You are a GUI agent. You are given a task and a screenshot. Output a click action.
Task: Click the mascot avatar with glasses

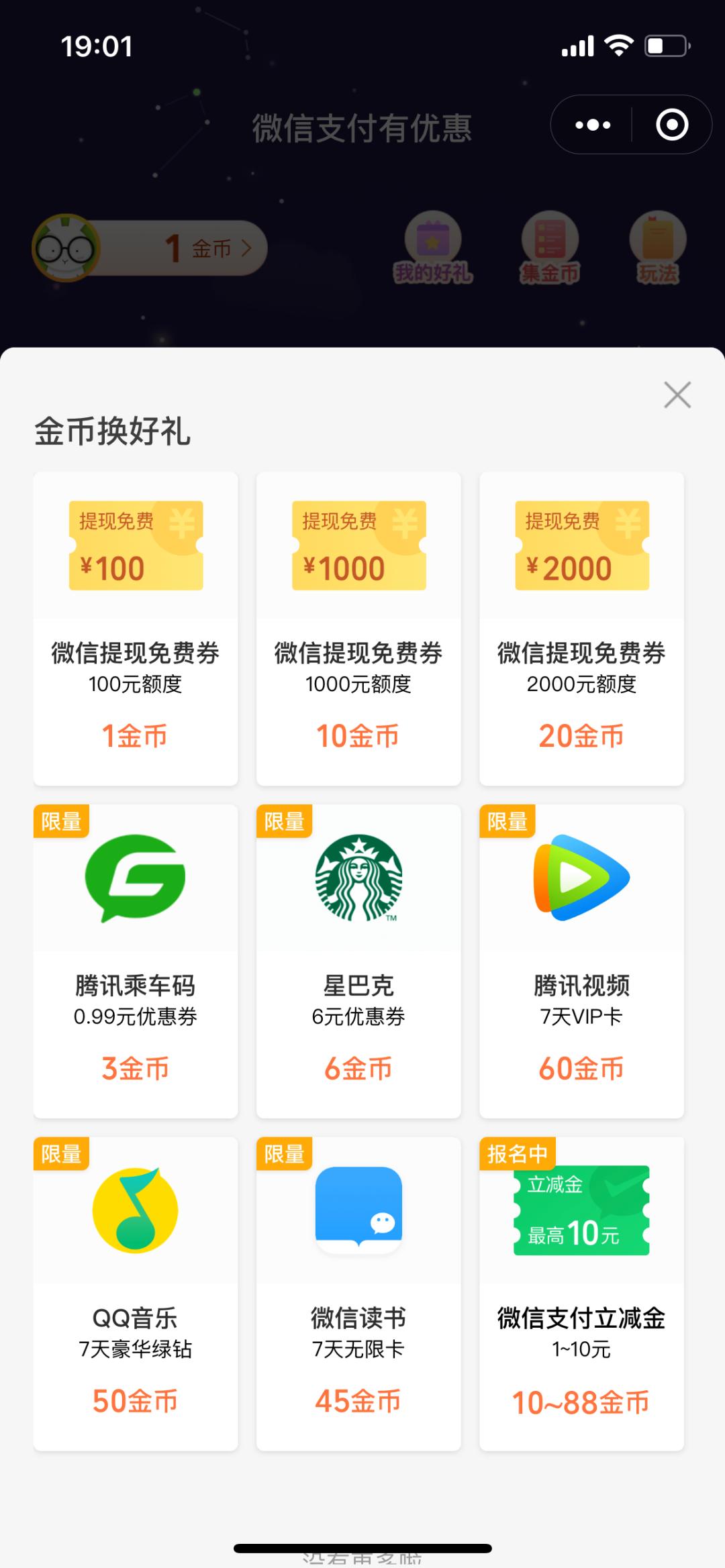[x=67, y=248]
